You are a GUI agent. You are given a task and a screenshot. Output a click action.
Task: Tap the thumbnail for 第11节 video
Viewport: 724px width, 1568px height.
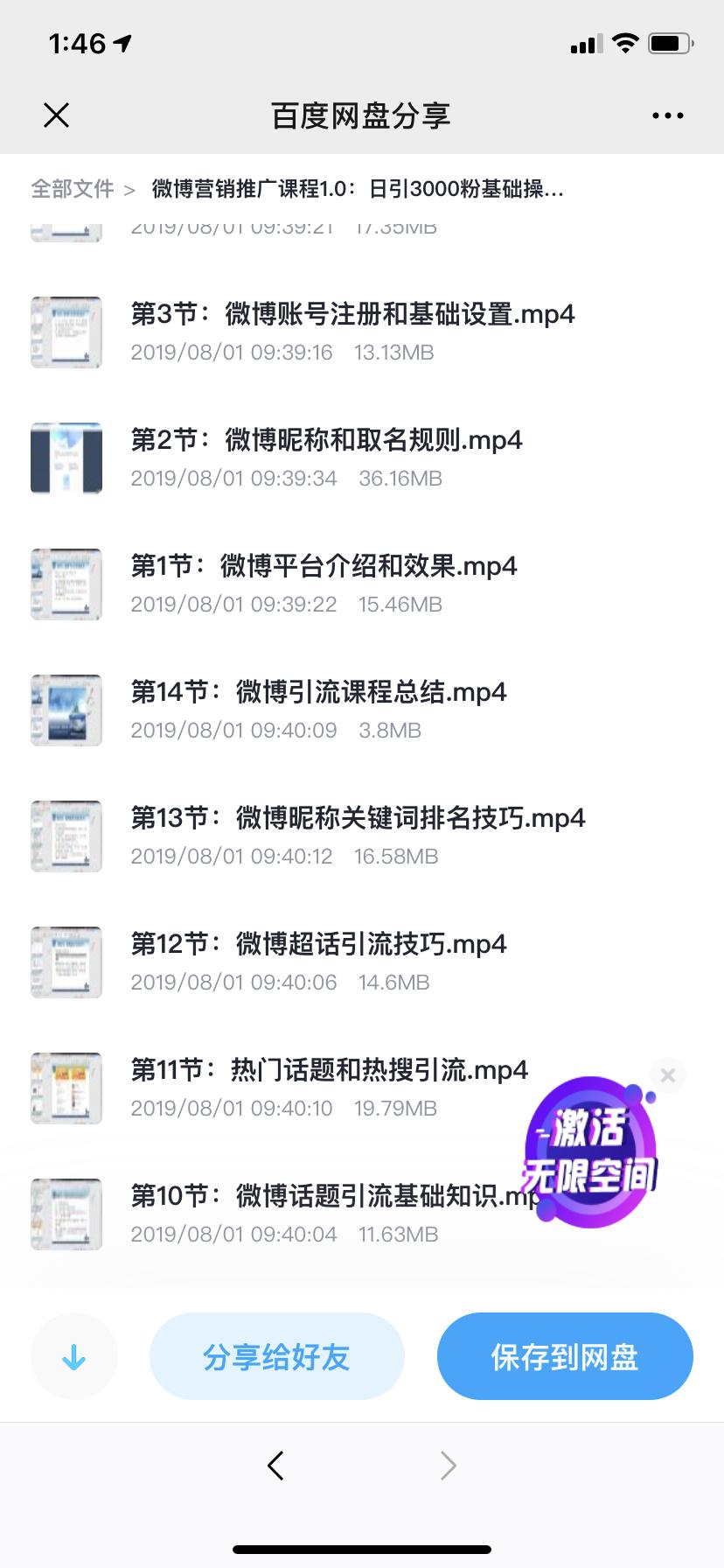coord(66,1088)
